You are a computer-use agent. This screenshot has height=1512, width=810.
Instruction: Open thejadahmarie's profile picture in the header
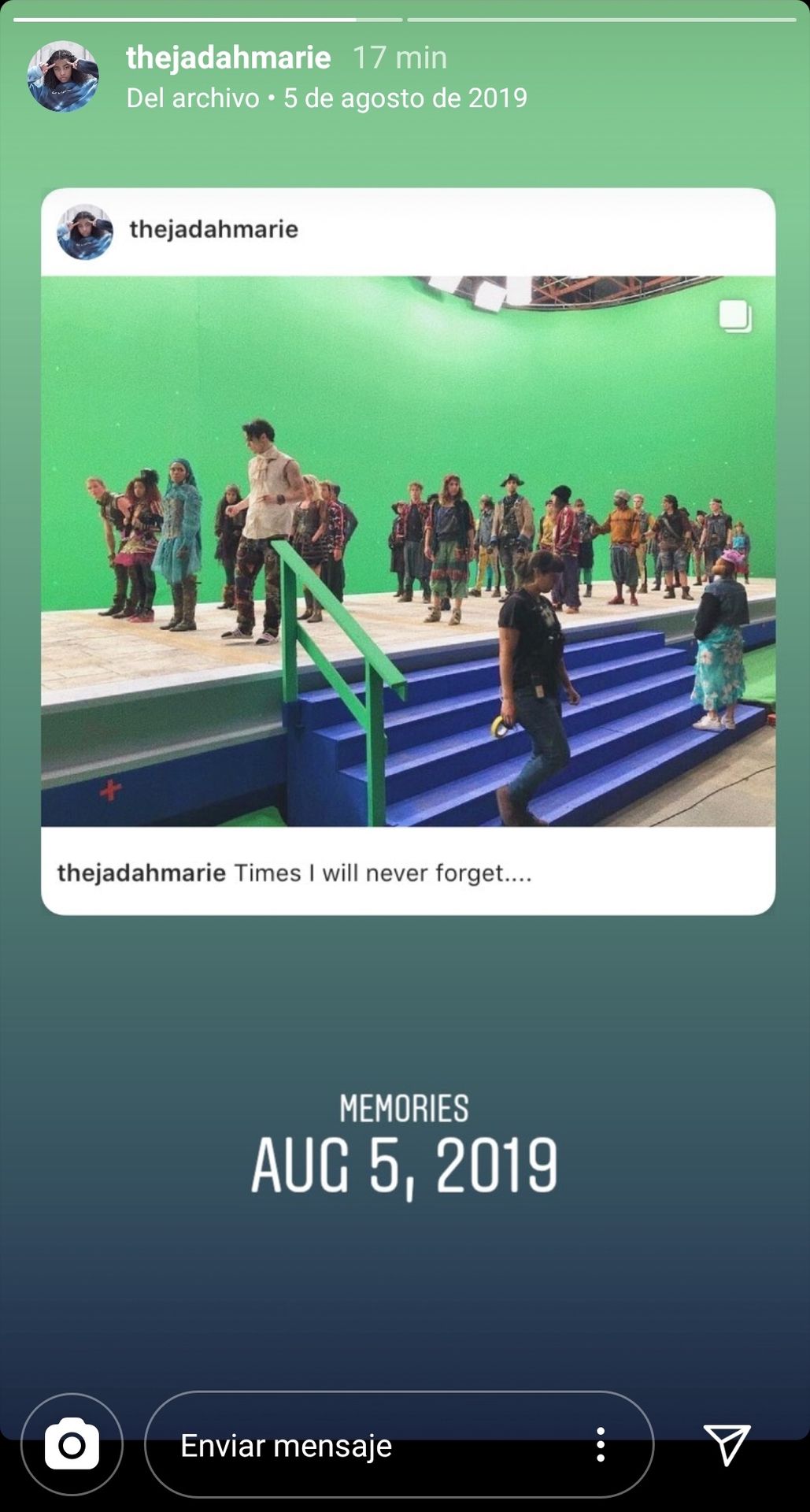(63, 76)
